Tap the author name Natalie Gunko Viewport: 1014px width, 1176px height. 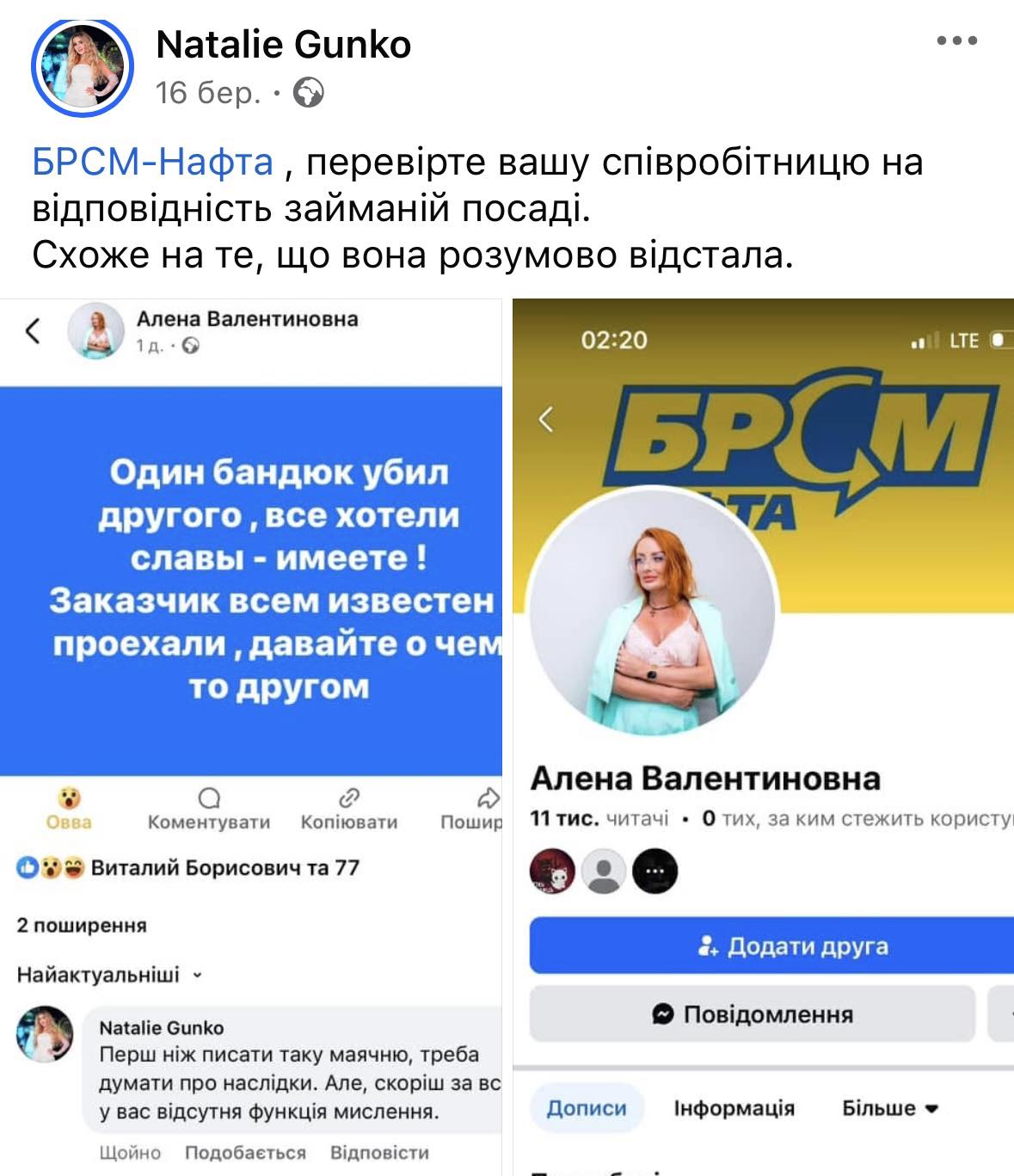point(283,45)
